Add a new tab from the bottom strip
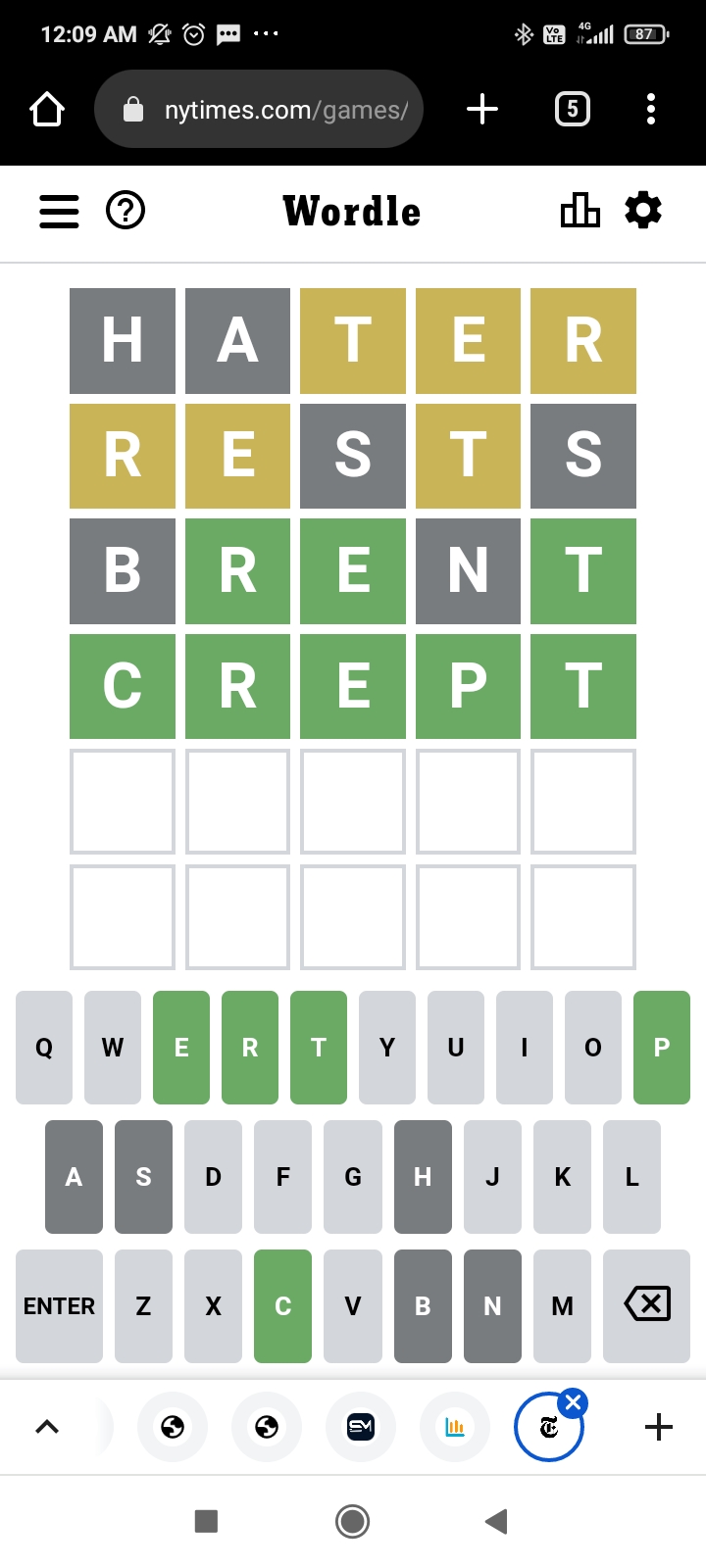The width and height of the screenshot is (706, 1568). point(659,1427)
